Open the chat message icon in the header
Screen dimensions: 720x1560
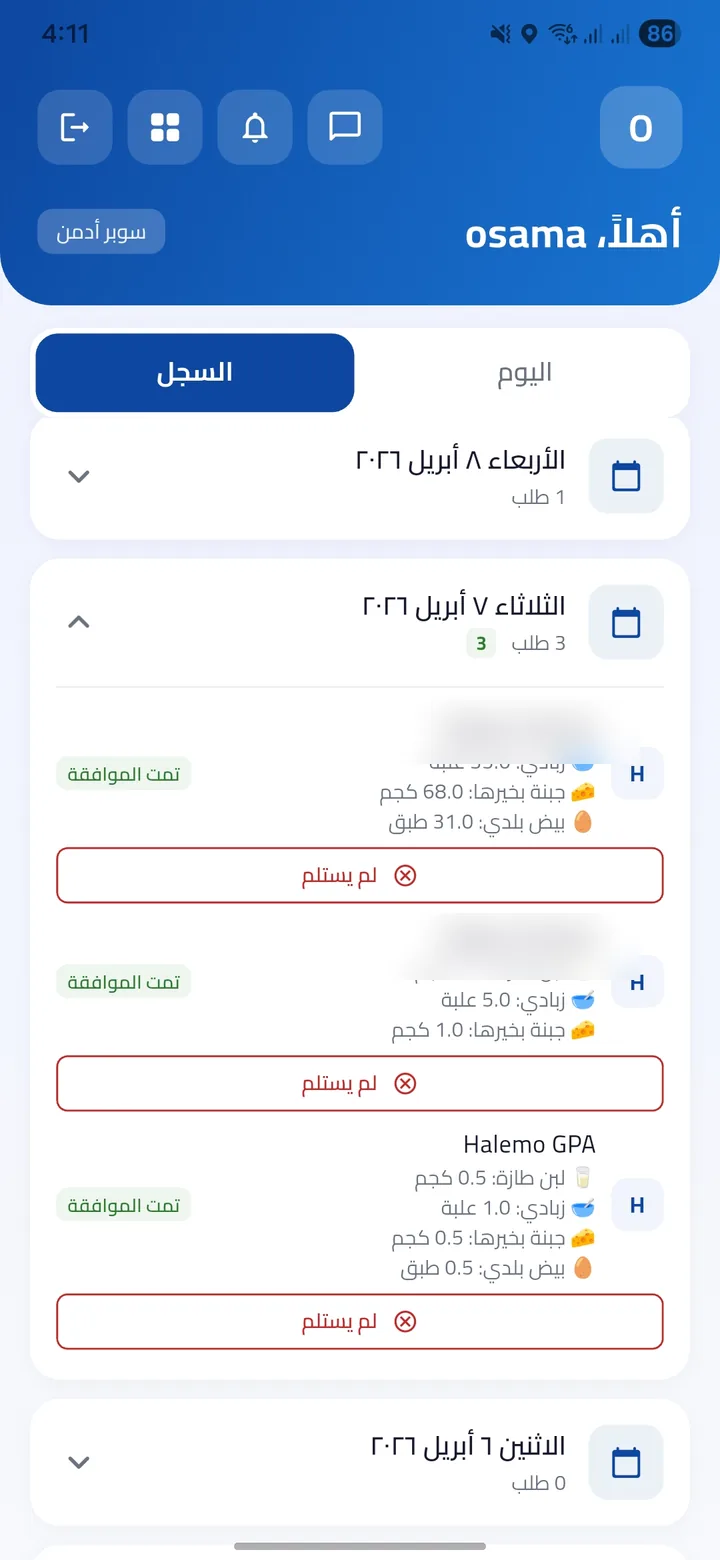click(344, 127)
